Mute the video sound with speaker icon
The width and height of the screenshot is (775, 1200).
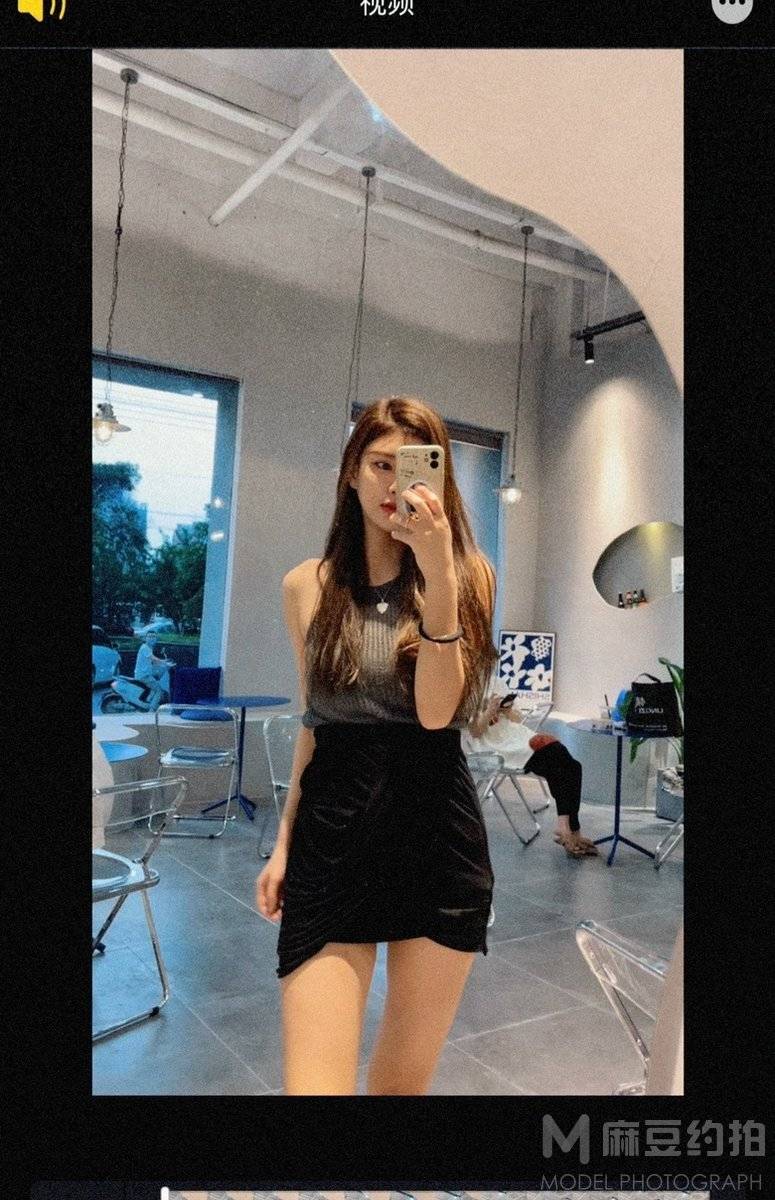[41, 8]
